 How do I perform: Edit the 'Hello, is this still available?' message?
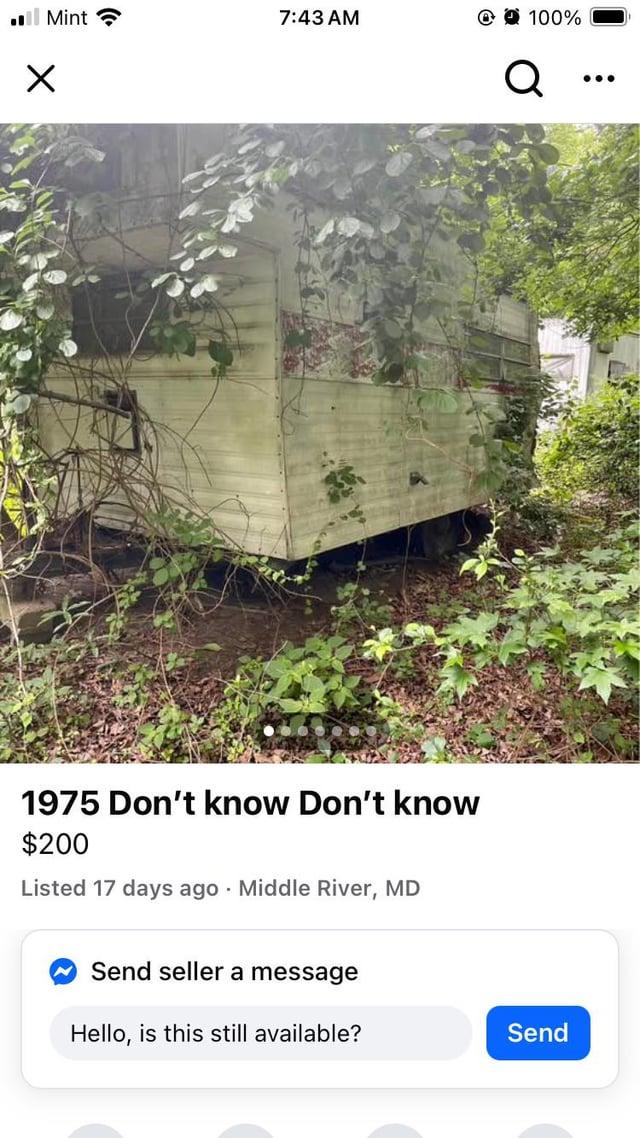(x=260, y=1033)
